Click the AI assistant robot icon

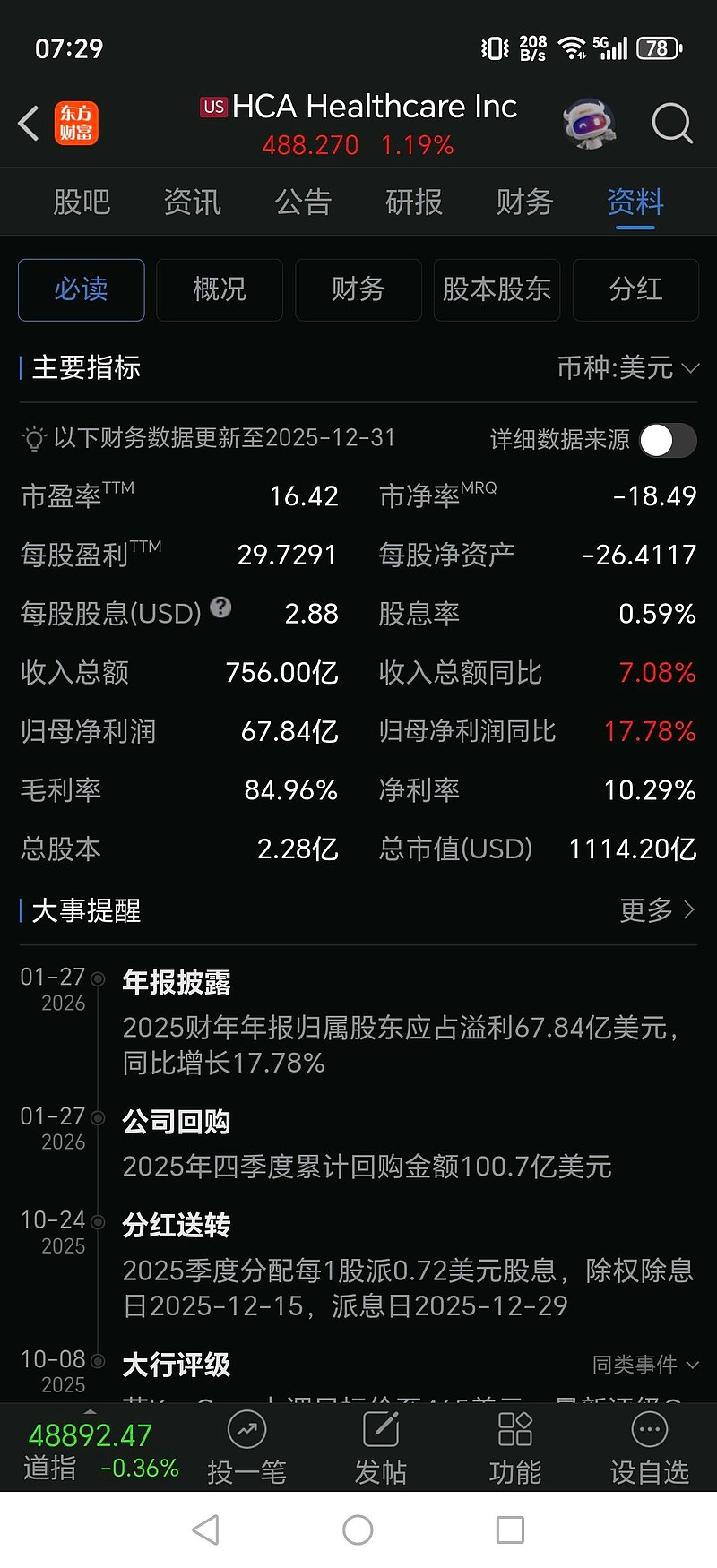tap(589, 122)
